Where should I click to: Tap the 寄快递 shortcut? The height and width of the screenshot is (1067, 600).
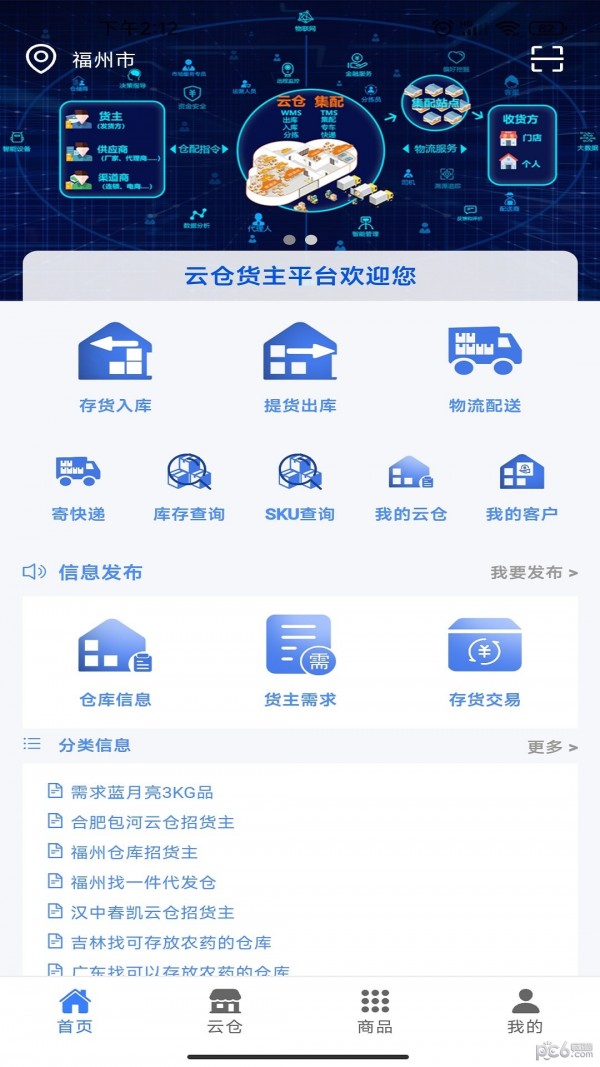click(x=78, y=488)
